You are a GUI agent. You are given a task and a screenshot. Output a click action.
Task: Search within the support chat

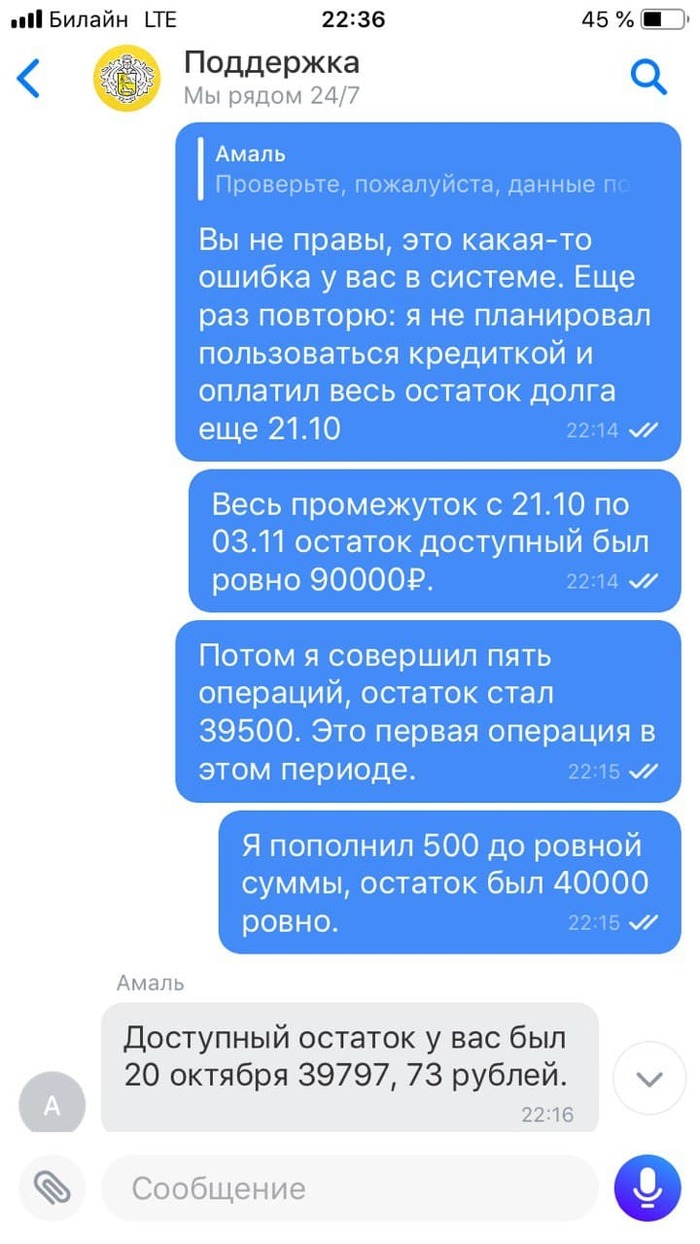point(647,77)
